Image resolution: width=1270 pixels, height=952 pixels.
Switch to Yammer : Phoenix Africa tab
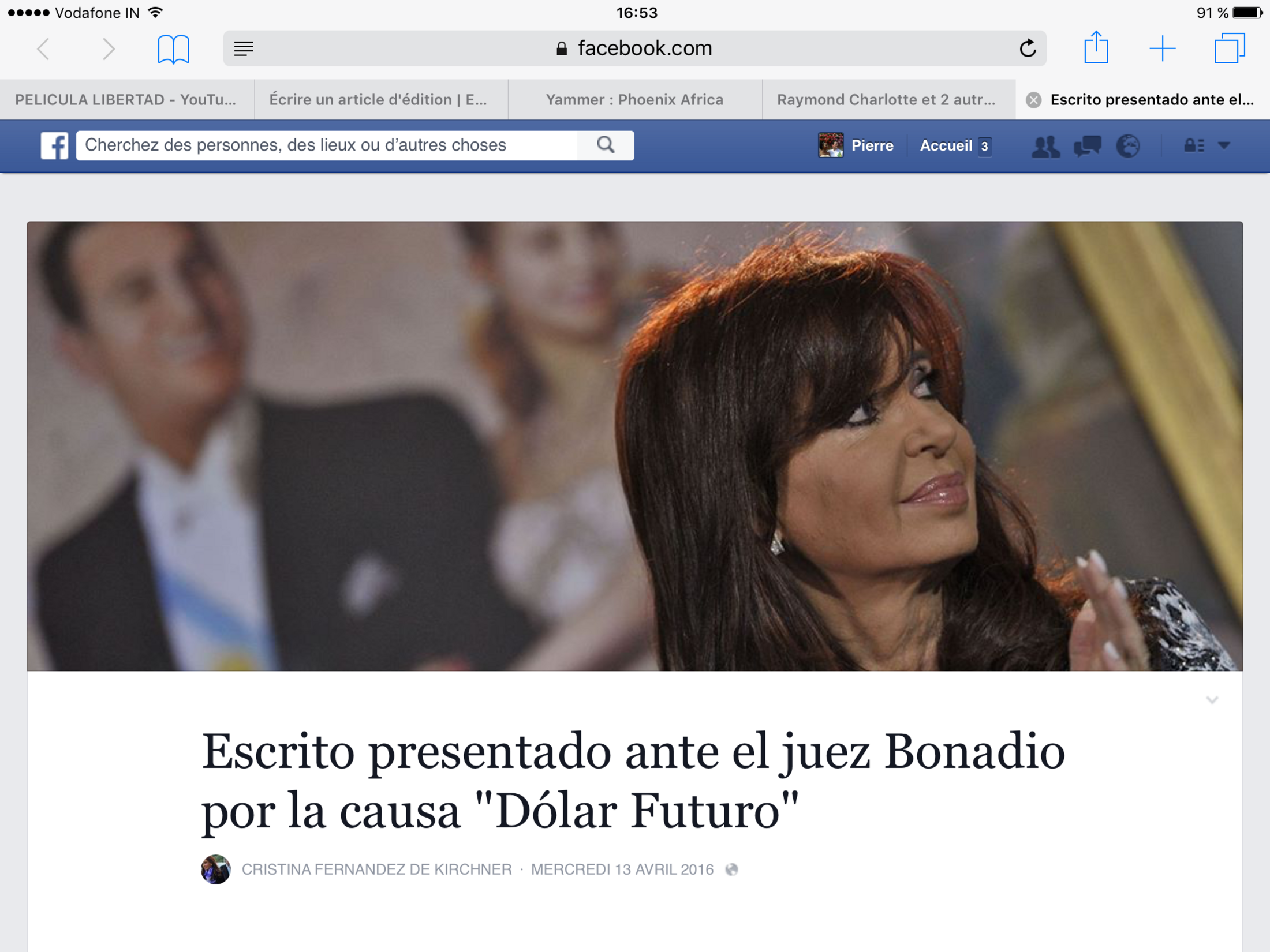tap(634, 100)
